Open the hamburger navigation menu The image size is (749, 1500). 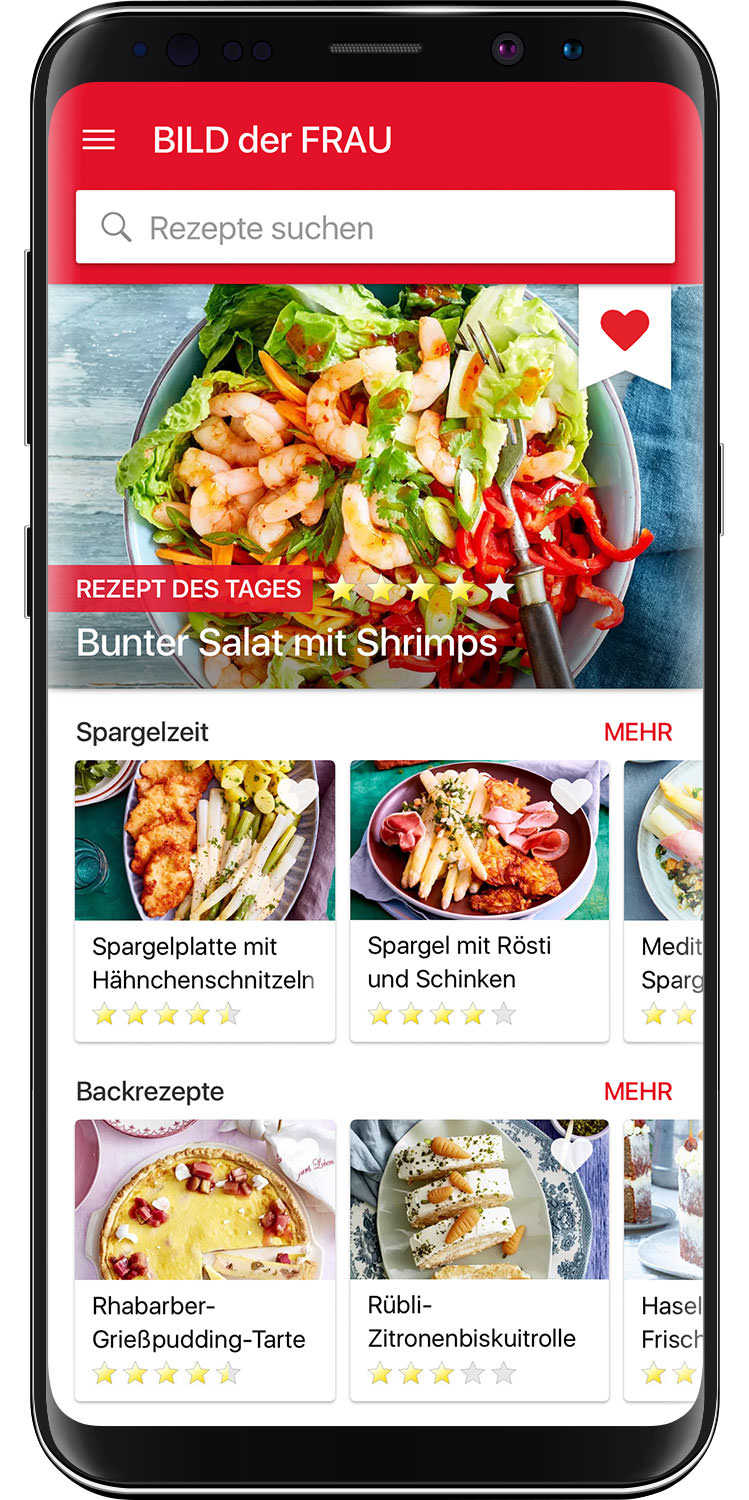pyautogui.click(x=98, y=140)
